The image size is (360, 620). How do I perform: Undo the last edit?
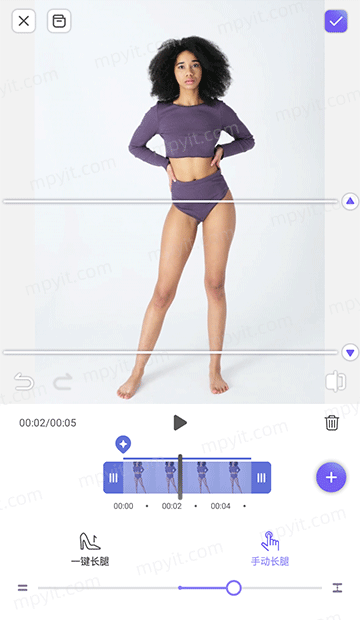click(24, 382)
